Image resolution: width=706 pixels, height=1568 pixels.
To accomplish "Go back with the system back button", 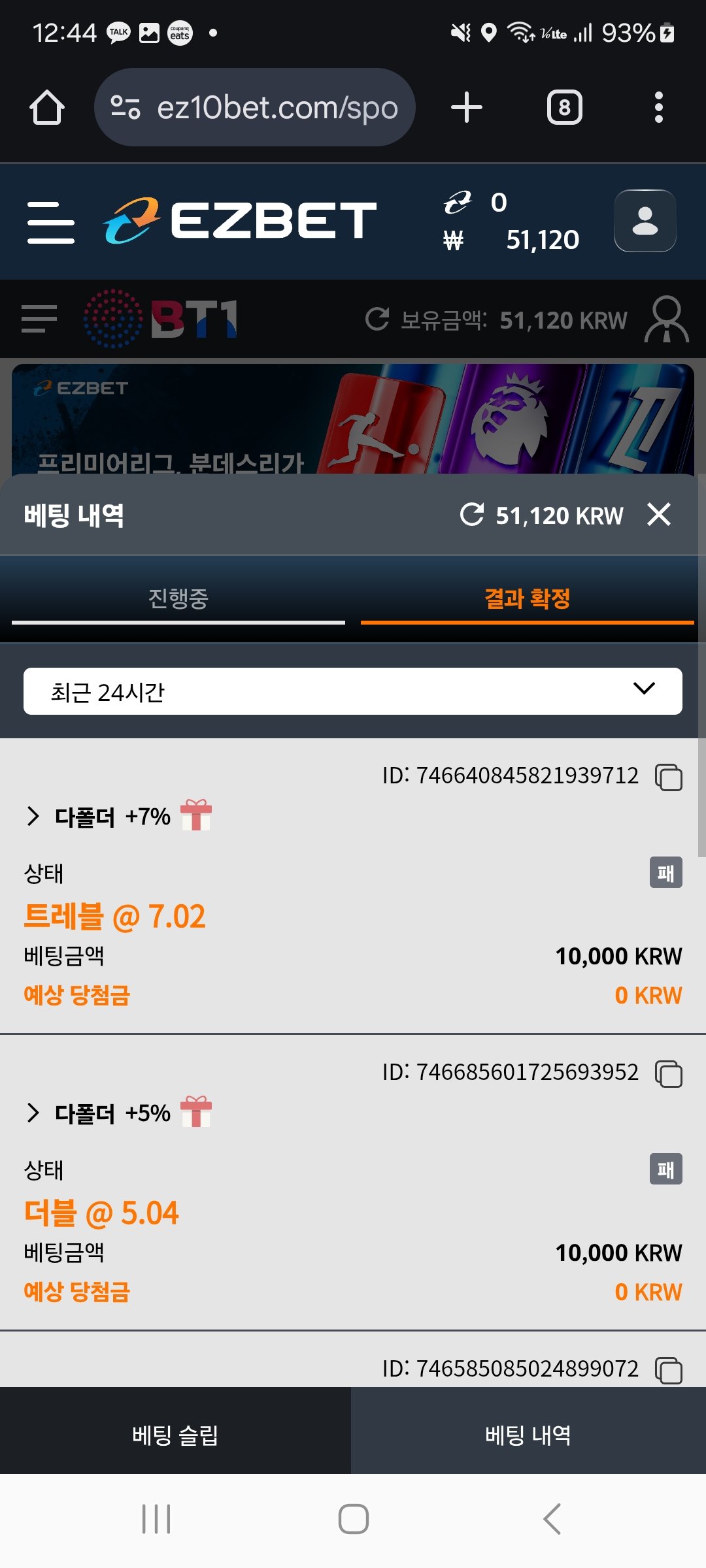I will click(x=552, y=1518).
